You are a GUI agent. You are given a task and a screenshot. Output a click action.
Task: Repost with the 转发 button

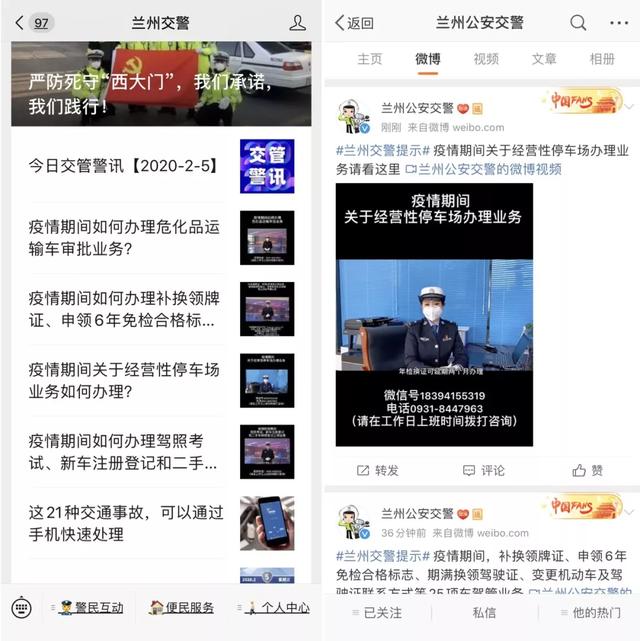click(378, 470)
